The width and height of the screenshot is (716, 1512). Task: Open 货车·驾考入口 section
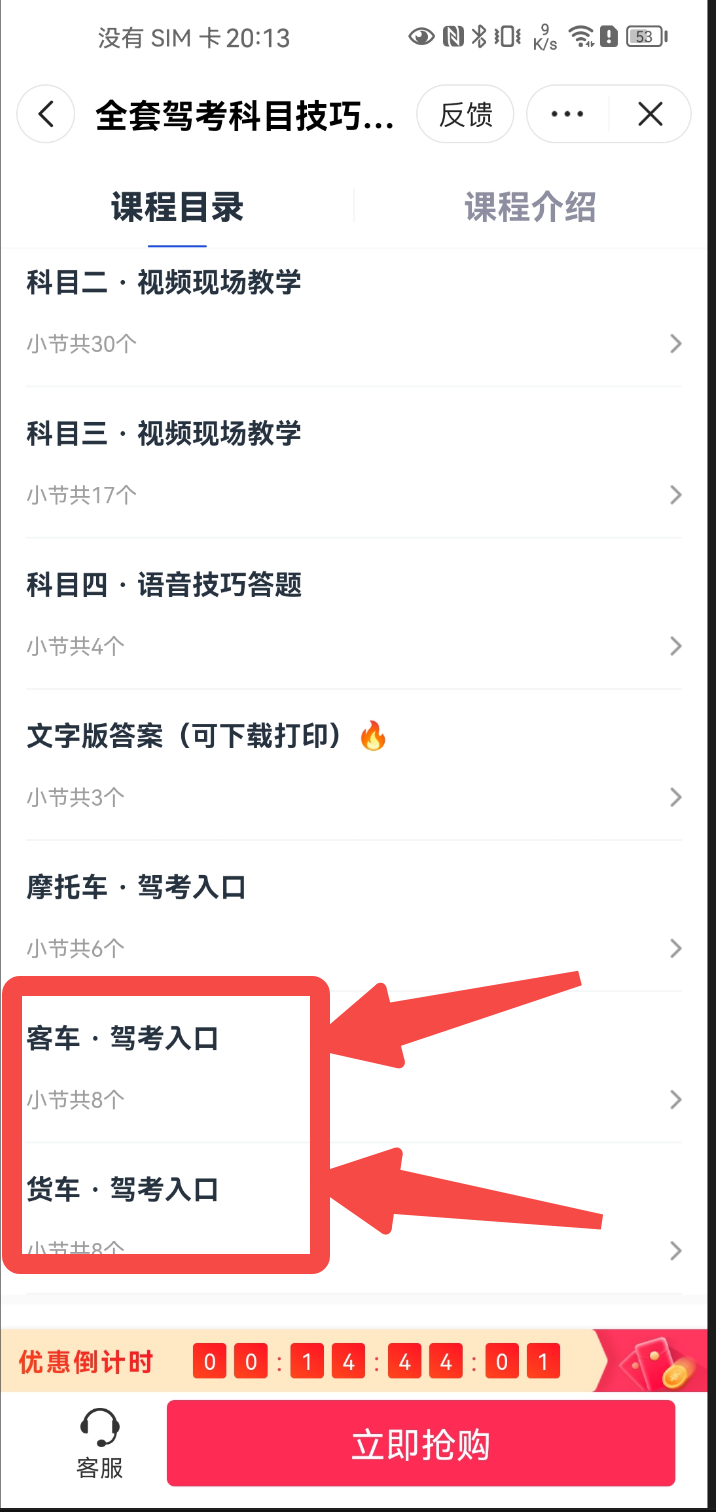pyautogui.click(x=354, y=1218)
